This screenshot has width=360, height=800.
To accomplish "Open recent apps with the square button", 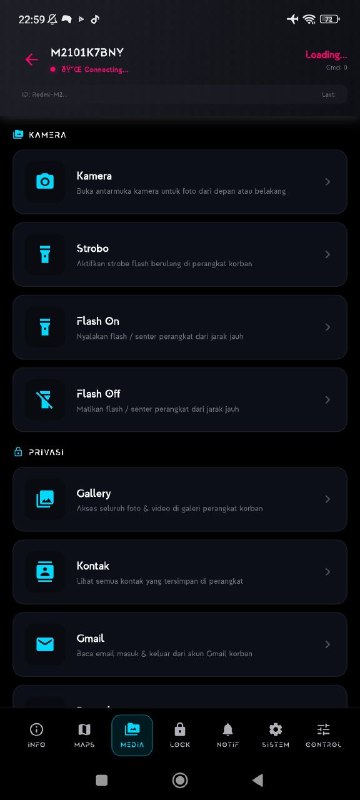I will tap(102, 780).
